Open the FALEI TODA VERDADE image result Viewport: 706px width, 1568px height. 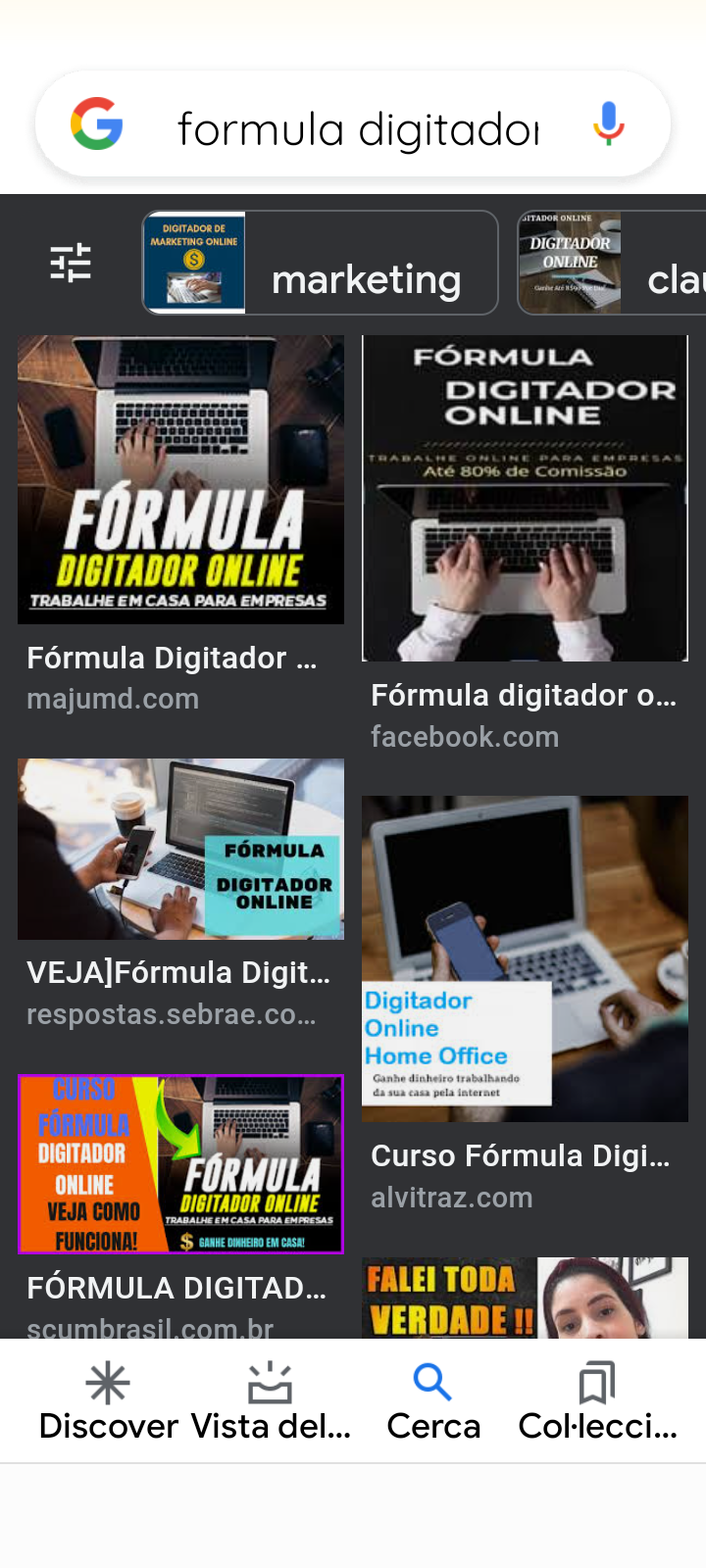(x=525, y=1298)
